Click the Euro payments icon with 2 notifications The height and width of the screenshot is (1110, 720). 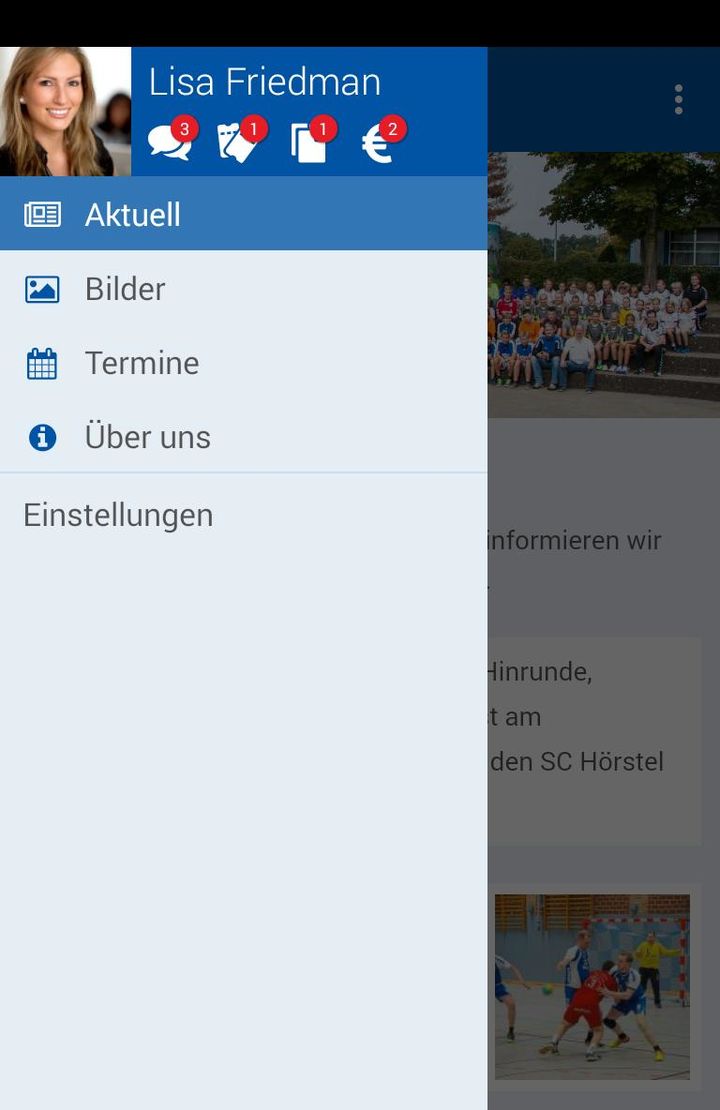378,140
